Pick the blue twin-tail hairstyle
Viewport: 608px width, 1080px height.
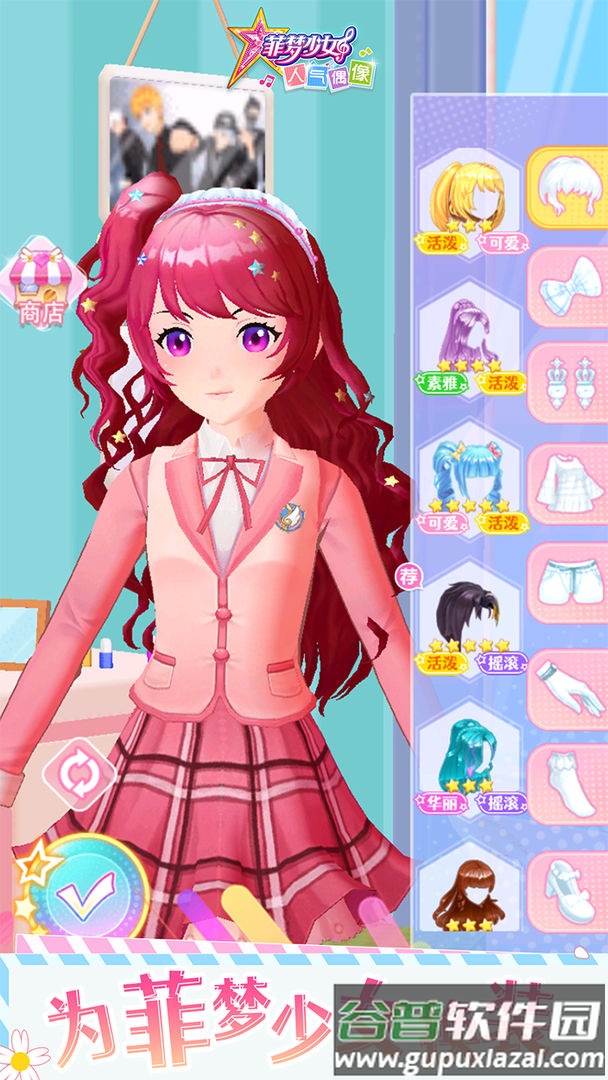click(468, 480)
